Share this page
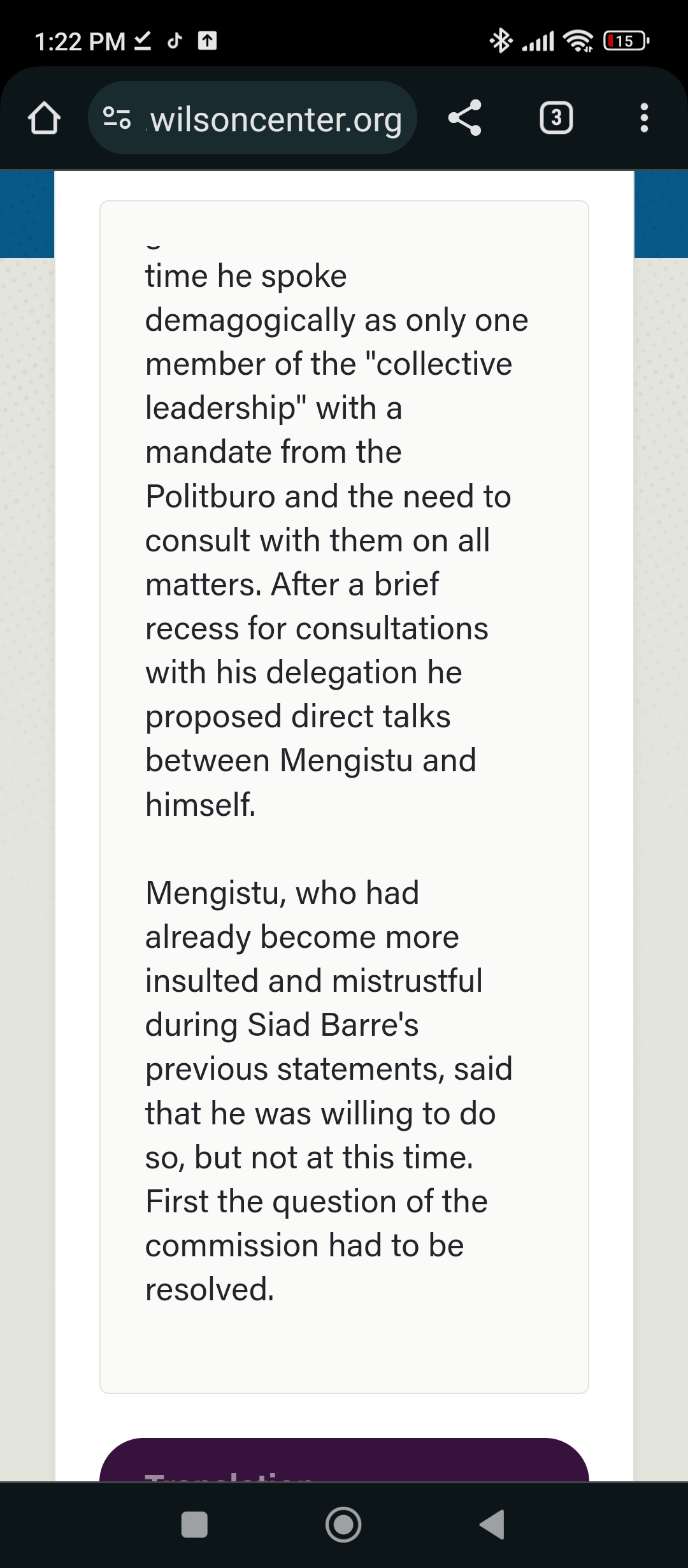This screenshot has width=688, height=1568. point(464,119)
